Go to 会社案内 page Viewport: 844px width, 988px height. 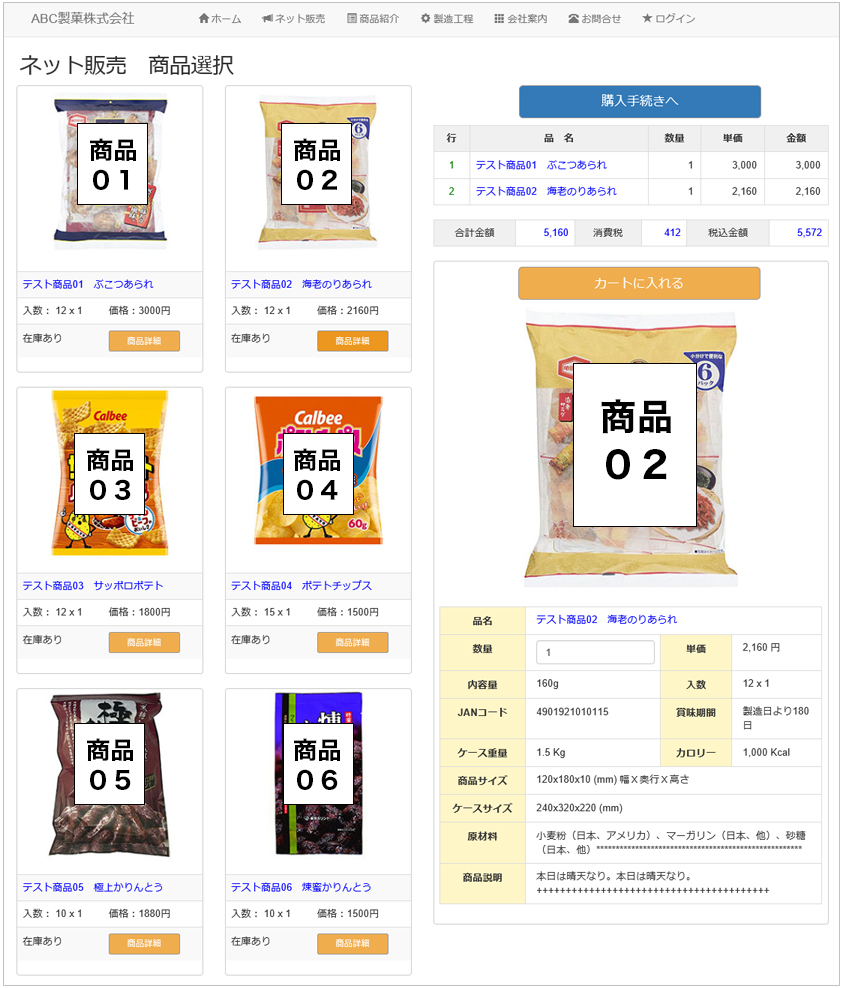(521, 19)
